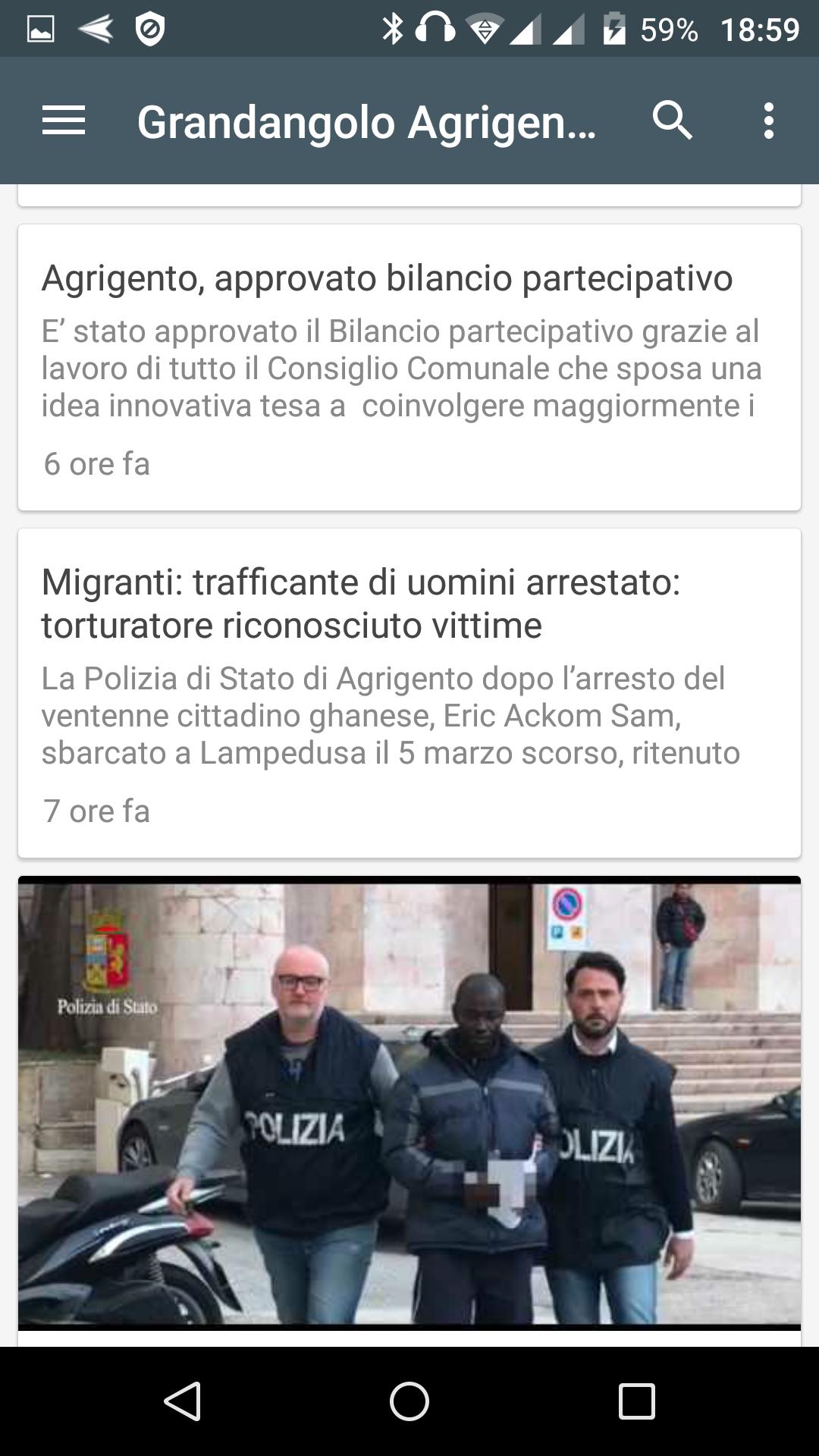Go to the home screen
Screen dimensions: 819x1456
409,1401
